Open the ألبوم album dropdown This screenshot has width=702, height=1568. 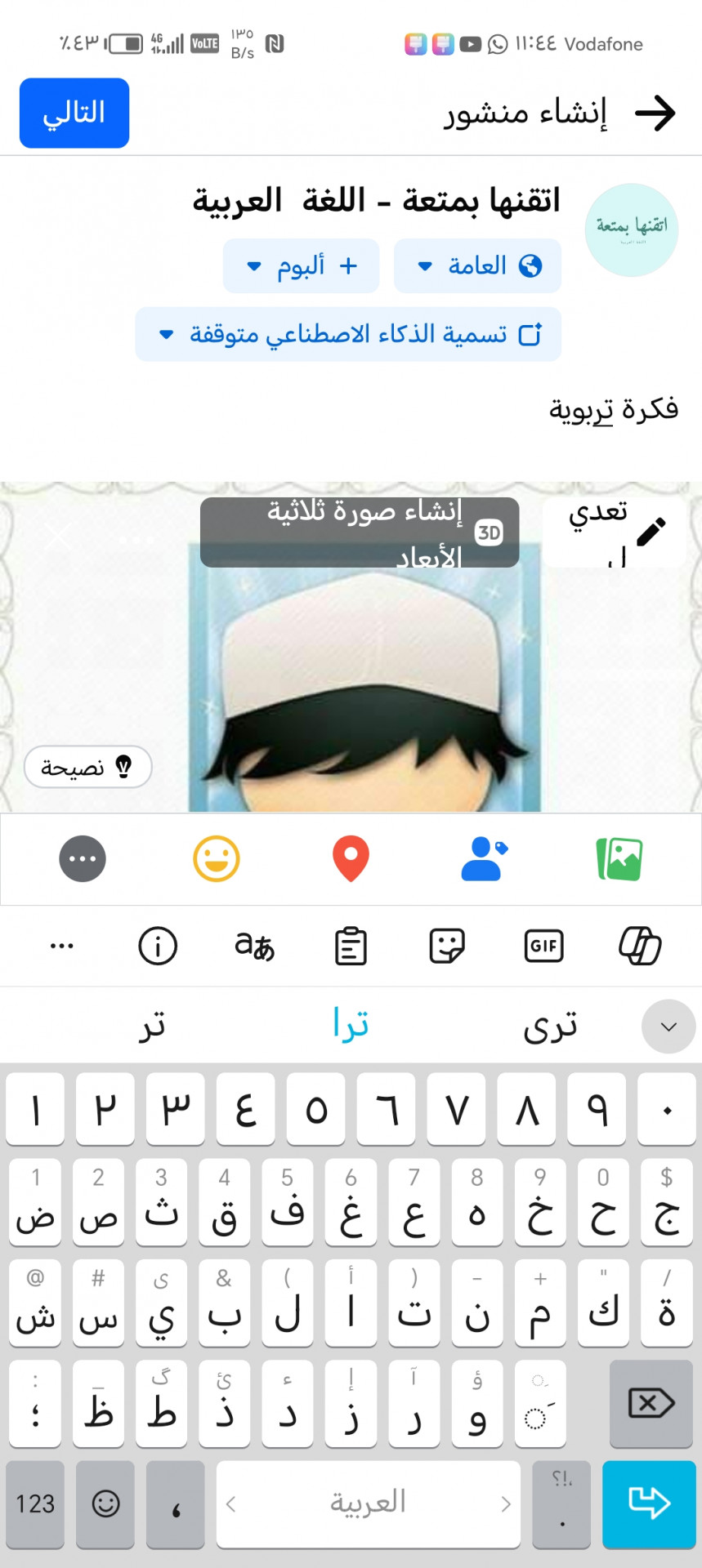[301, 266]
